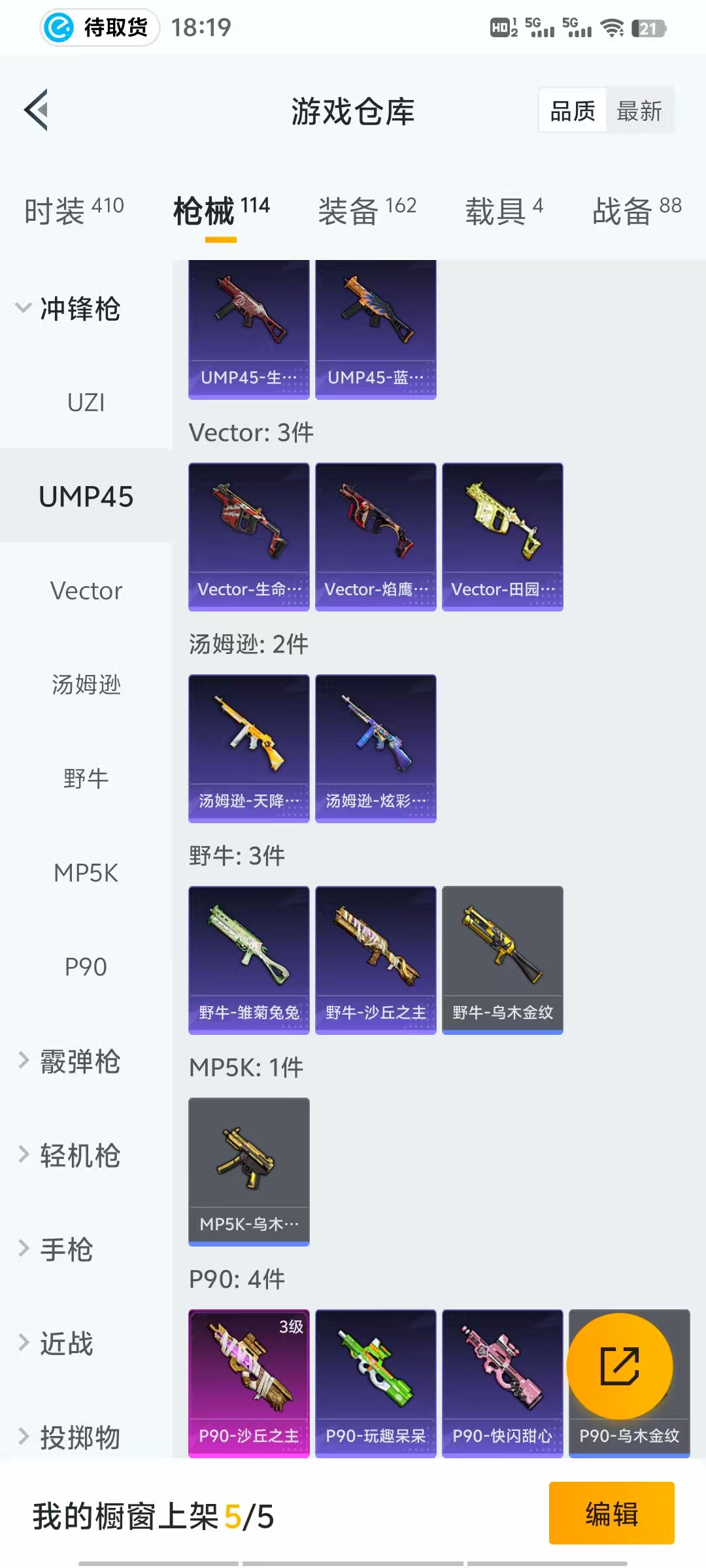Expand the 轻机枪 category
This screenshot has height=1568, width=706.
click(x=68, y=1155)
